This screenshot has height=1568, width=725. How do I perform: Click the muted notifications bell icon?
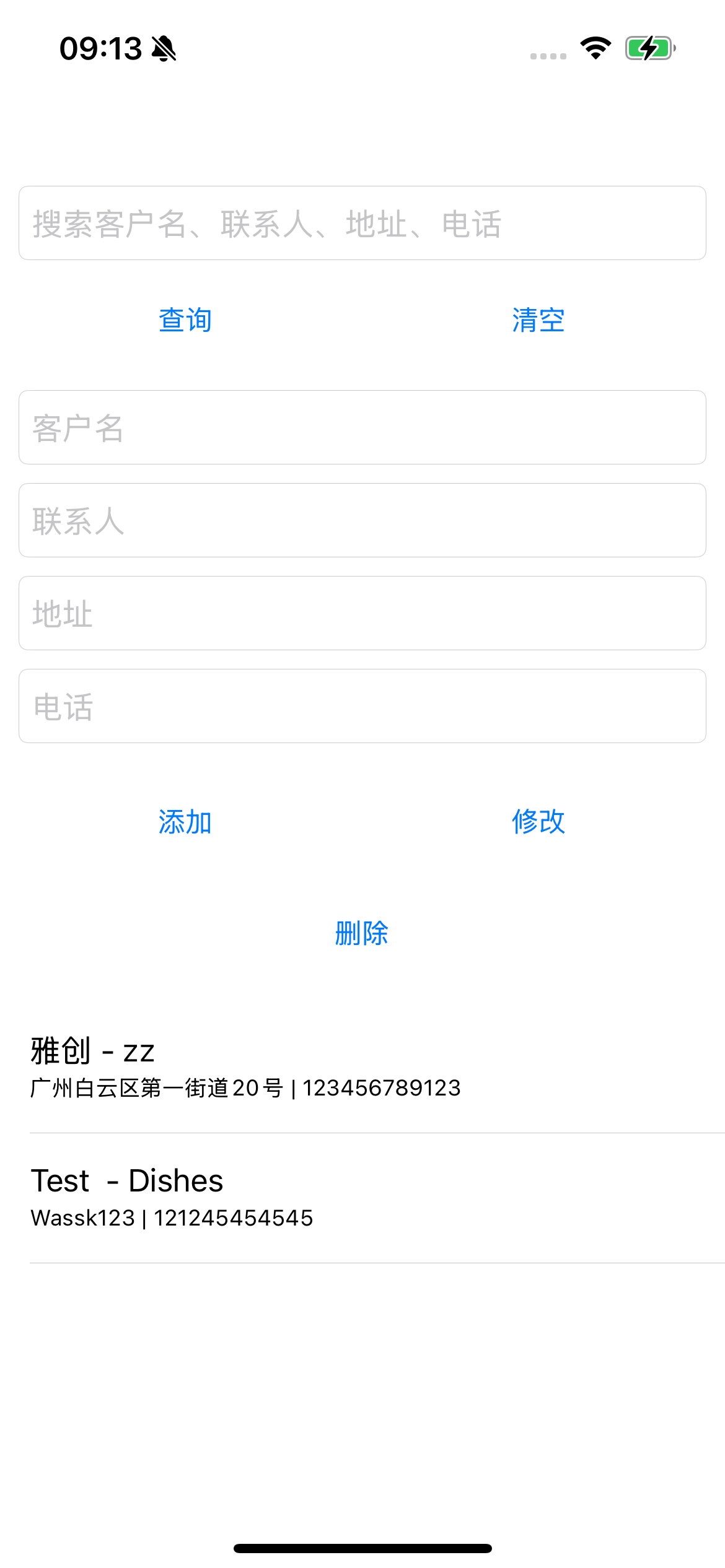tap(164, 50)
